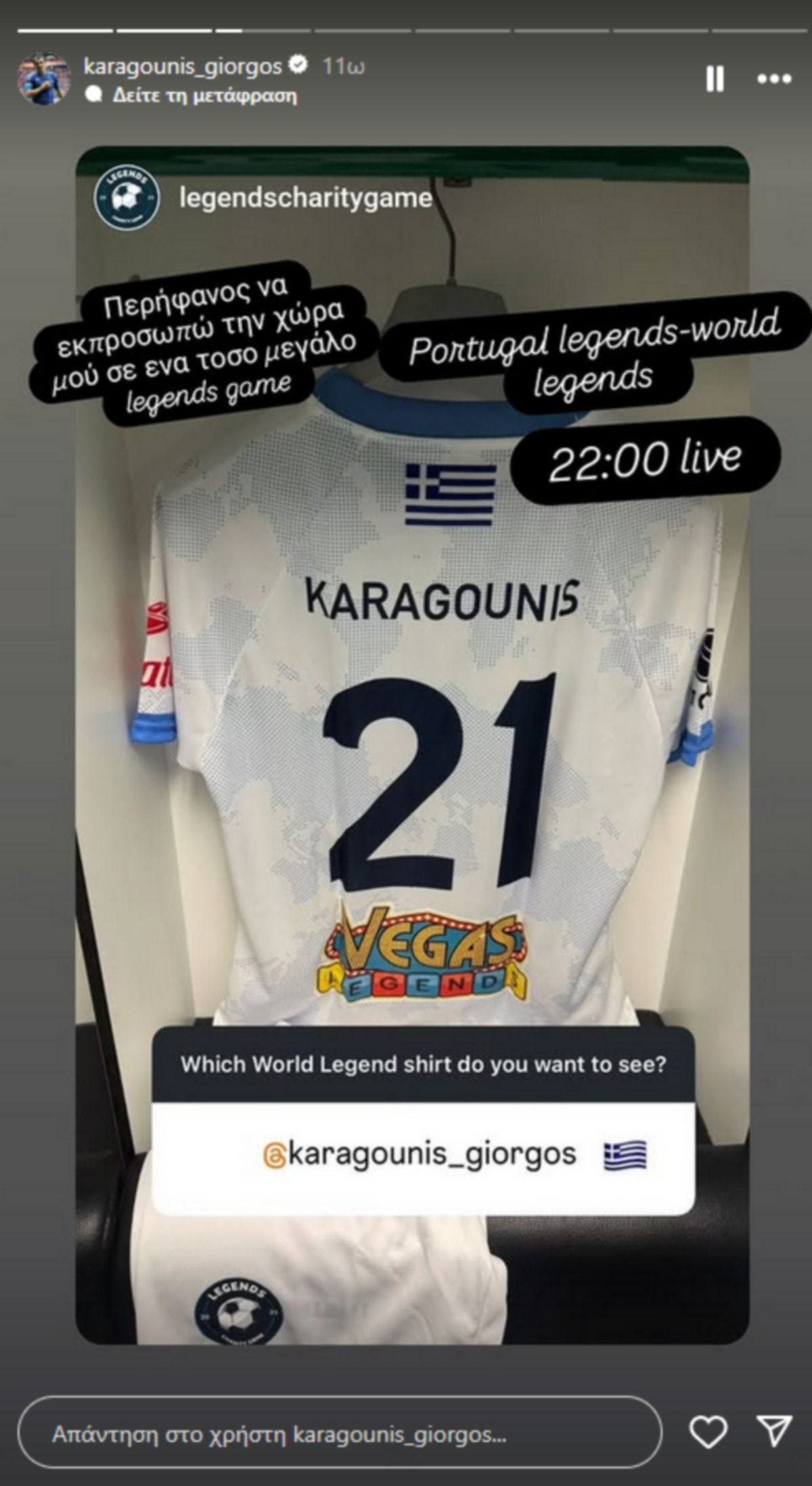This screenshot has width=812, height=1486.
Task: Open the reshared legendscharitygame post
Action: coord(305,198)
